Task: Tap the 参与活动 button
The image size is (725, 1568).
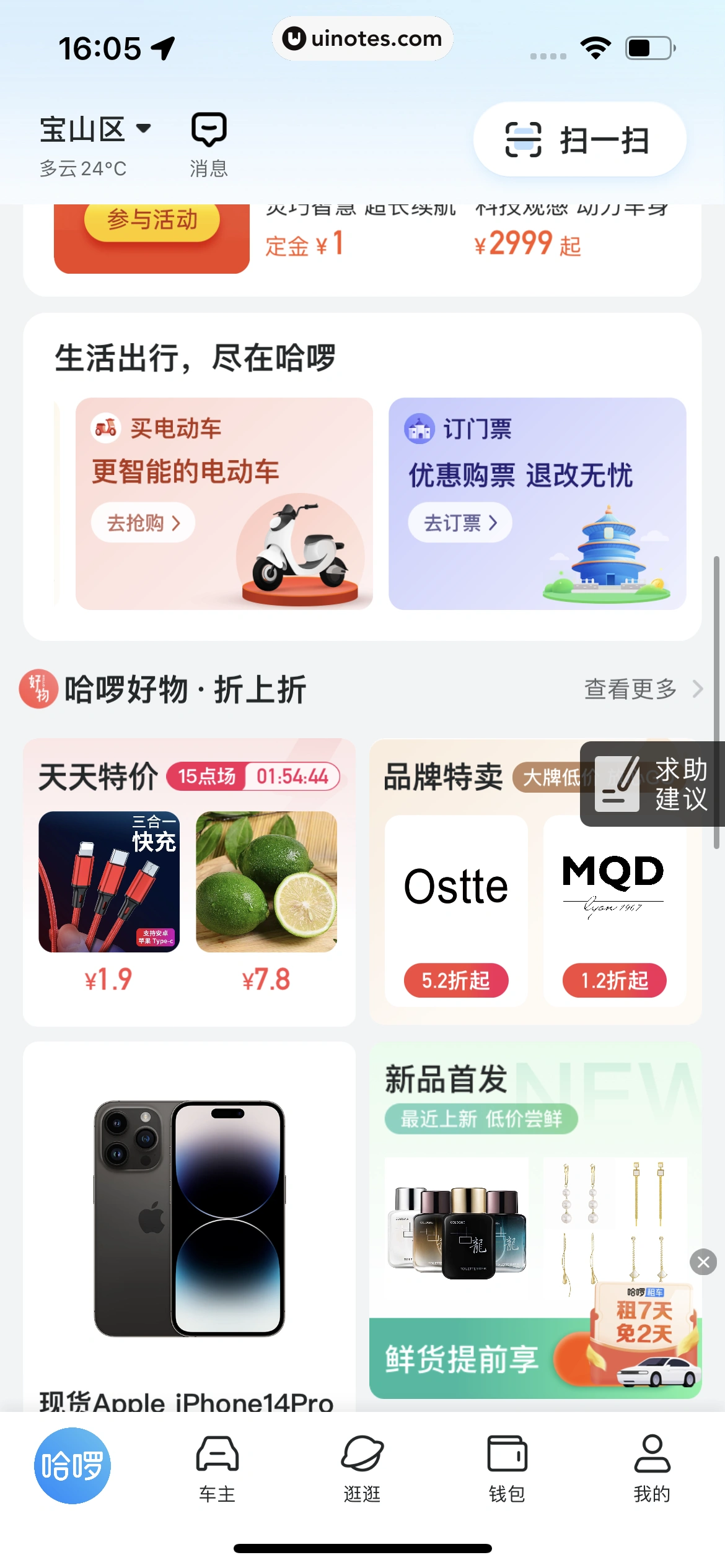Action: (x=152, y=220)
